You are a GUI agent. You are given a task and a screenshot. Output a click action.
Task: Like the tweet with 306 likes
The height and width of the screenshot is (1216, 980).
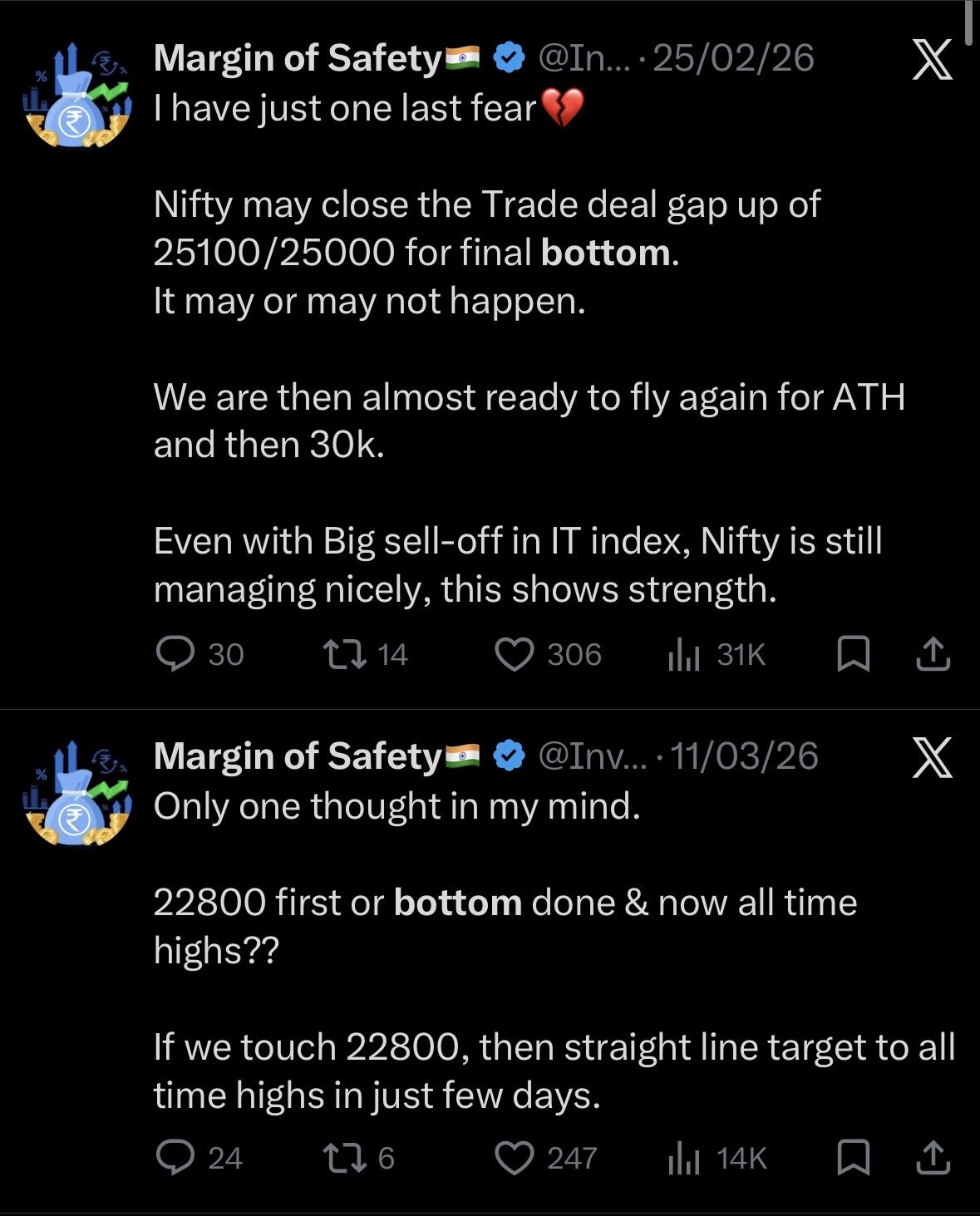(515, 654)
